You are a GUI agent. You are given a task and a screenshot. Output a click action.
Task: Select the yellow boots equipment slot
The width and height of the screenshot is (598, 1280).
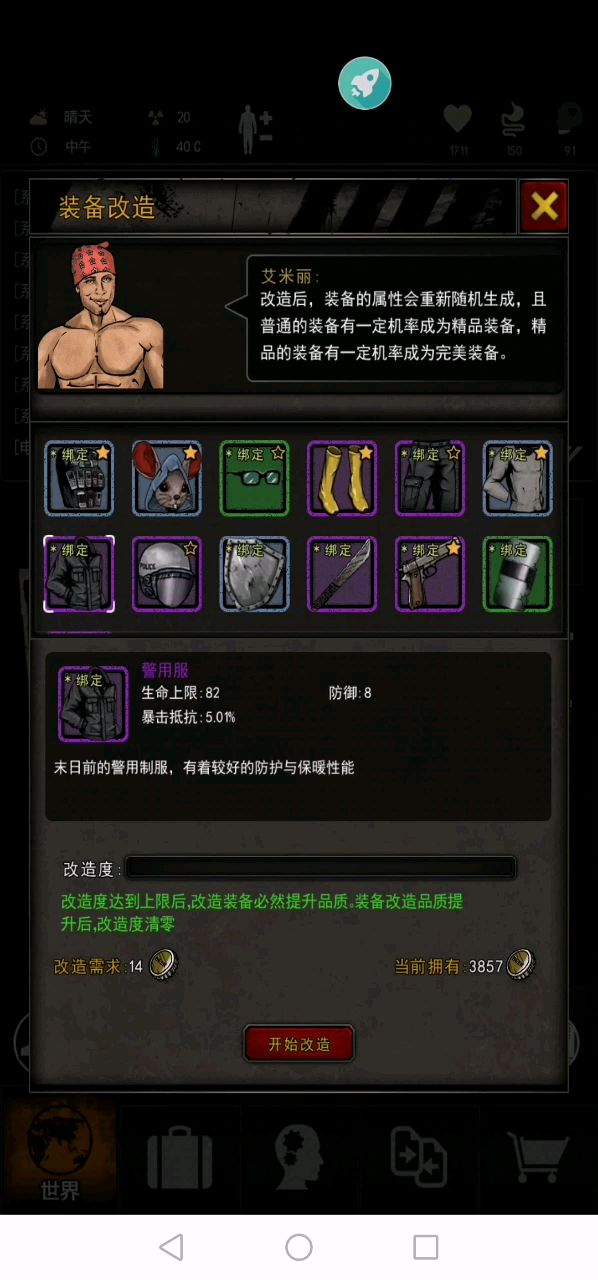342,478
